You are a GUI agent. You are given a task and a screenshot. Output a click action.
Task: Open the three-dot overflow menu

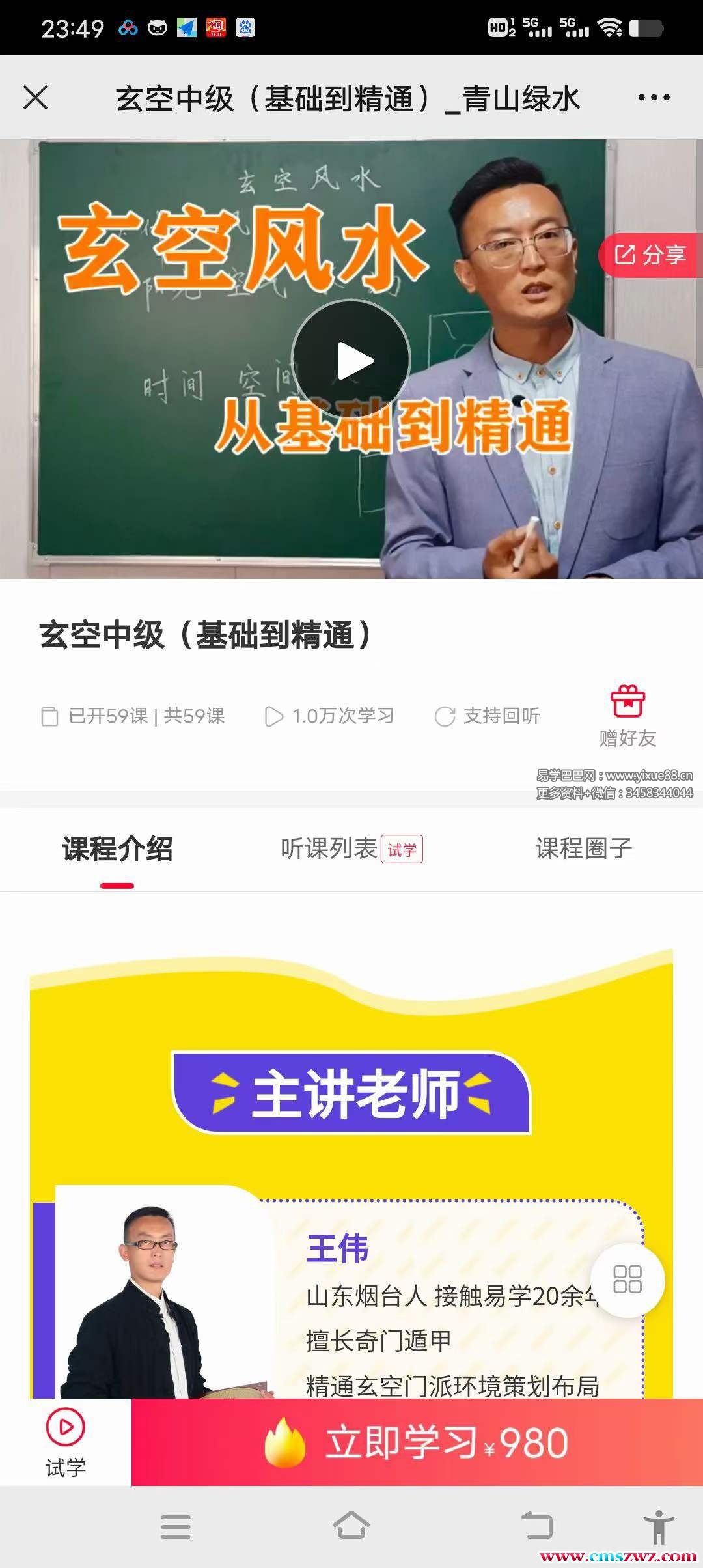(654, 98)
